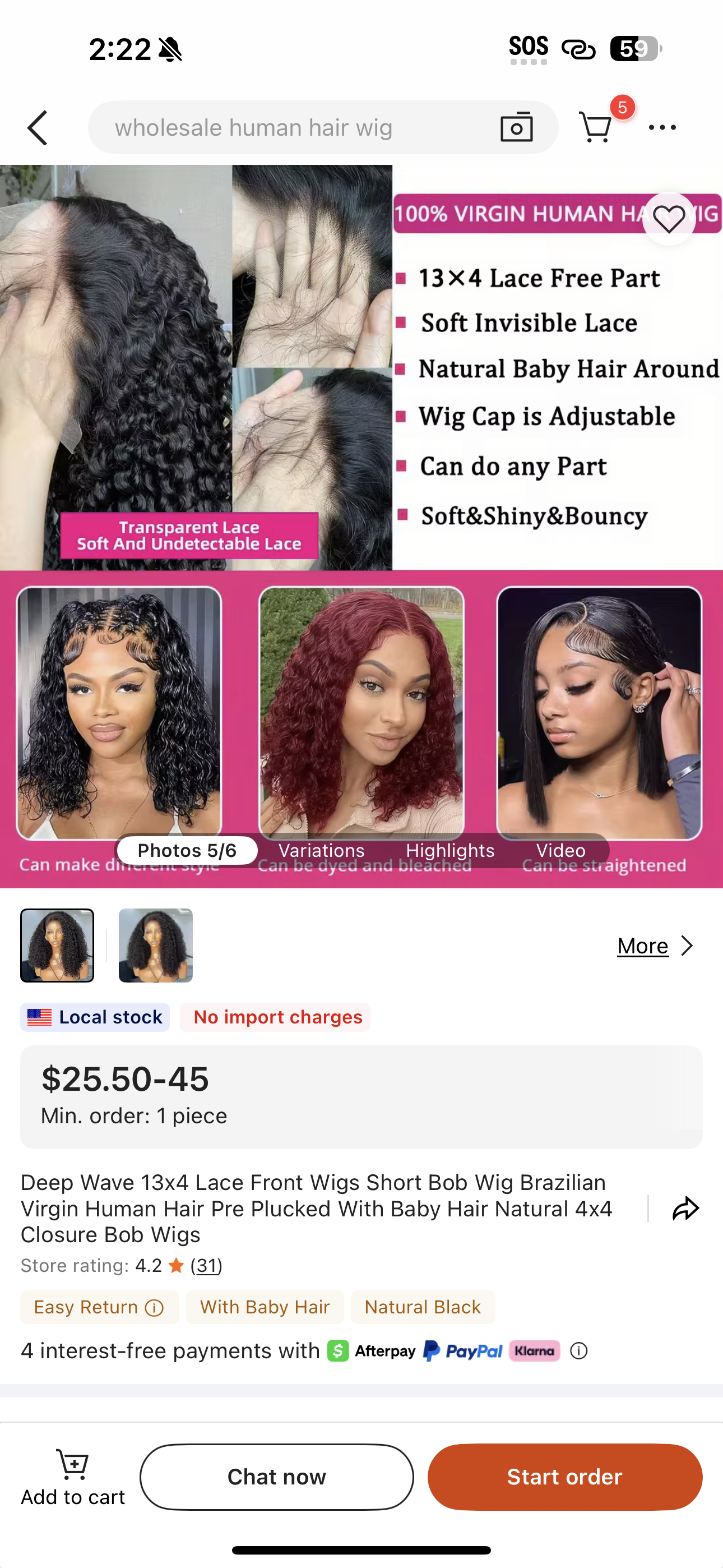Start order for this wig
Viewport: 723px width, 1568px height.
[565, 1477]
